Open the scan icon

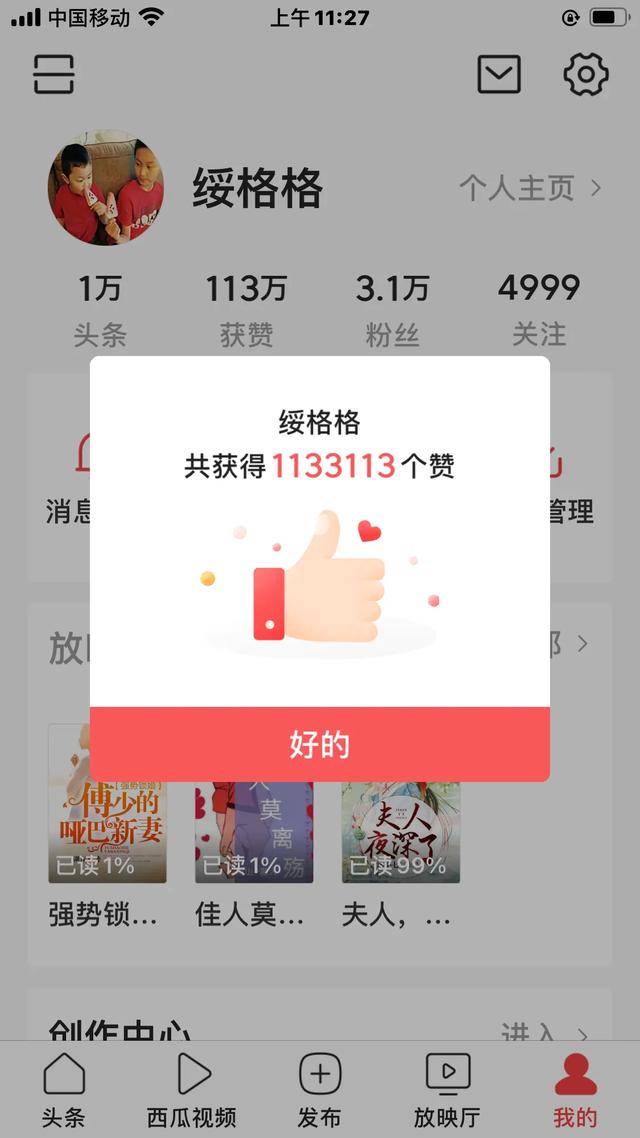pos(54,74)
